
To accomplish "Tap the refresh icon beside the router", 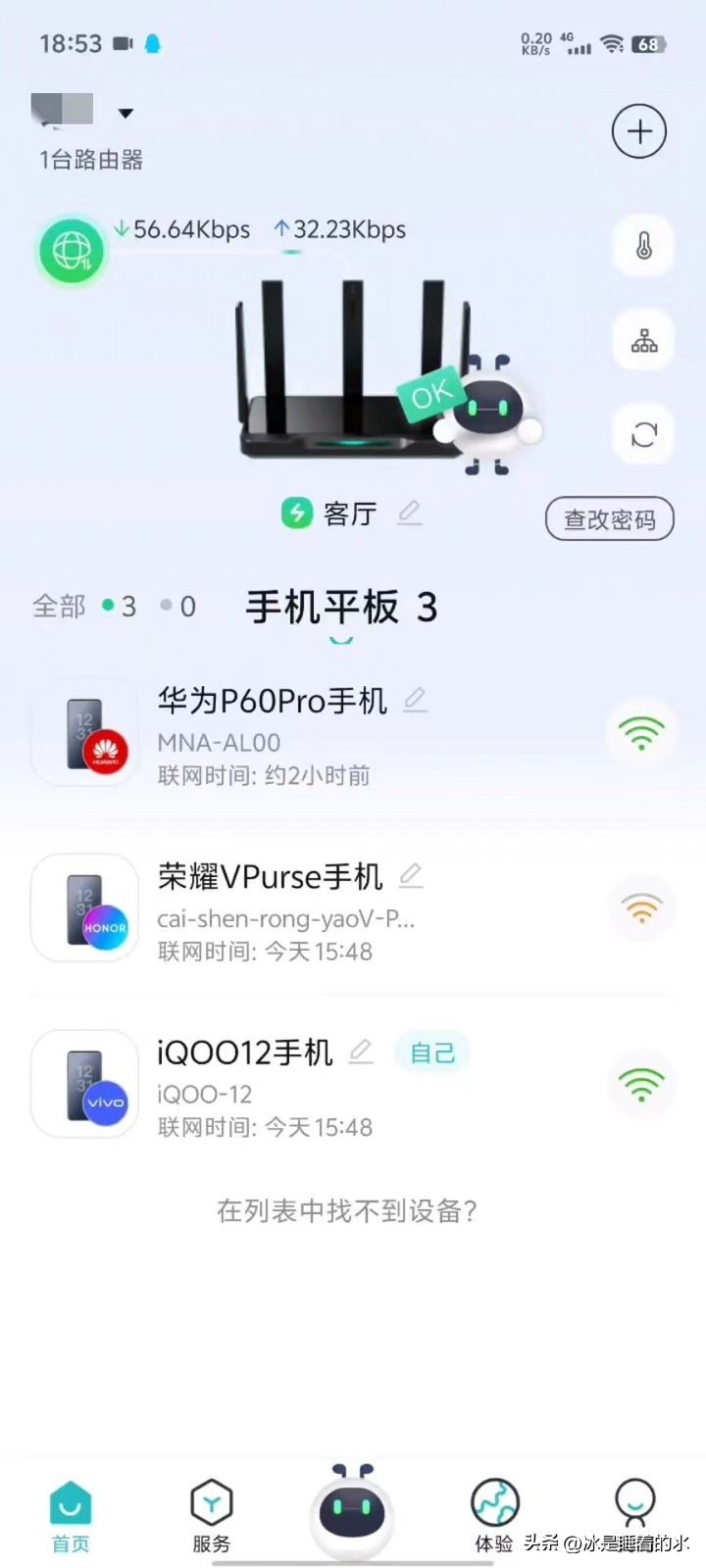I will pos(643,434).
